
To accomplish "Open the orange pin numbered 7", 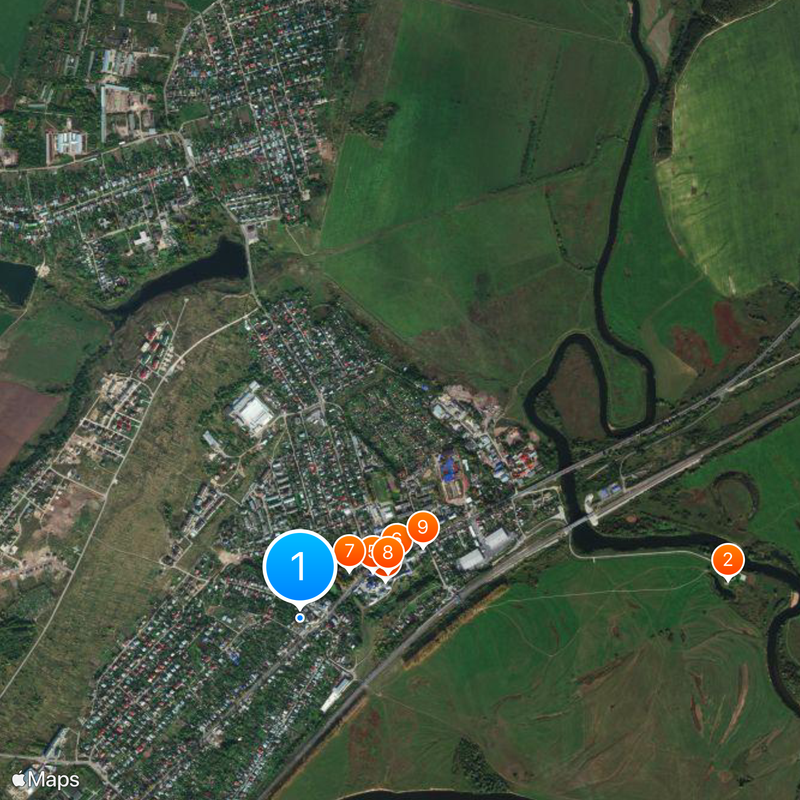I will pyautogui.click(x=348, y=549).
